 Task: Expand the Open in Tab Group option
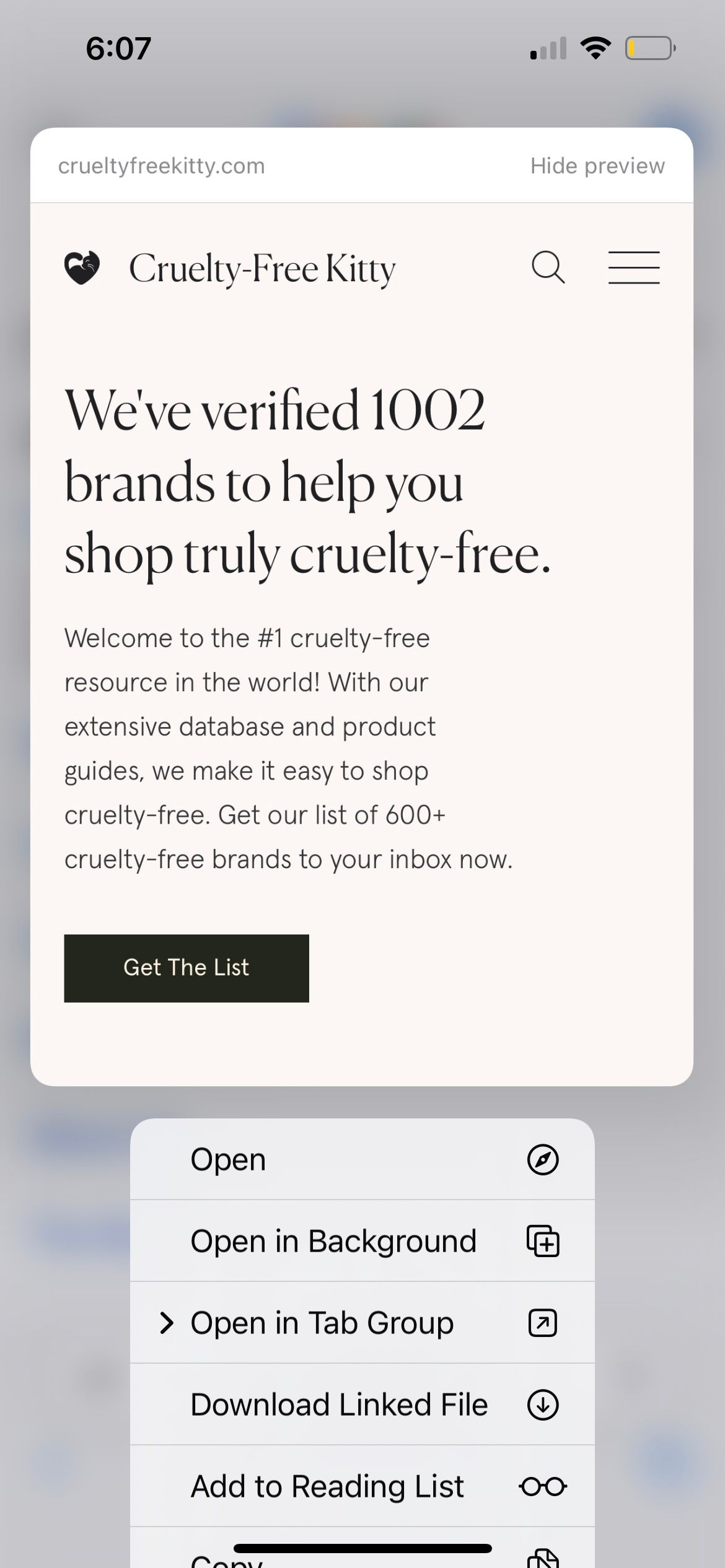(362, 1323)
